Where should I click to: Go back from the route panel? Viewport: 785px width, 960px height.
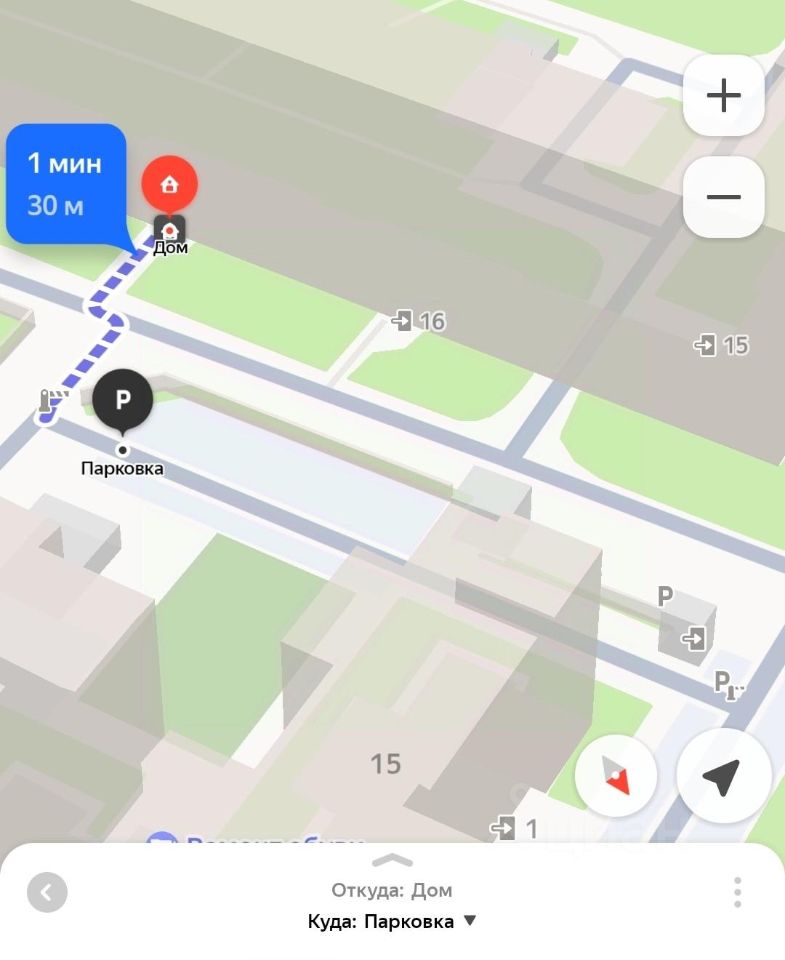pos(47,892)
